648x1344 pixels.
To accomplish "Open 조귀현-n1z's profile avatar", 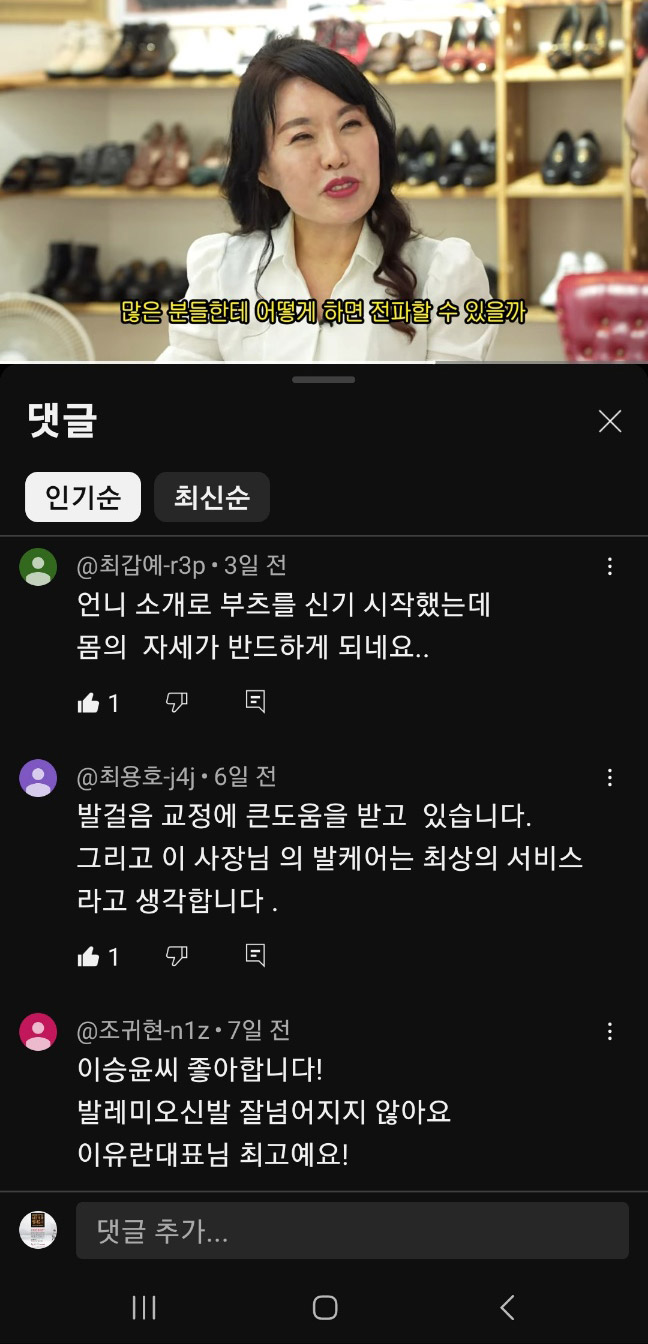I will click(38, 1031).
